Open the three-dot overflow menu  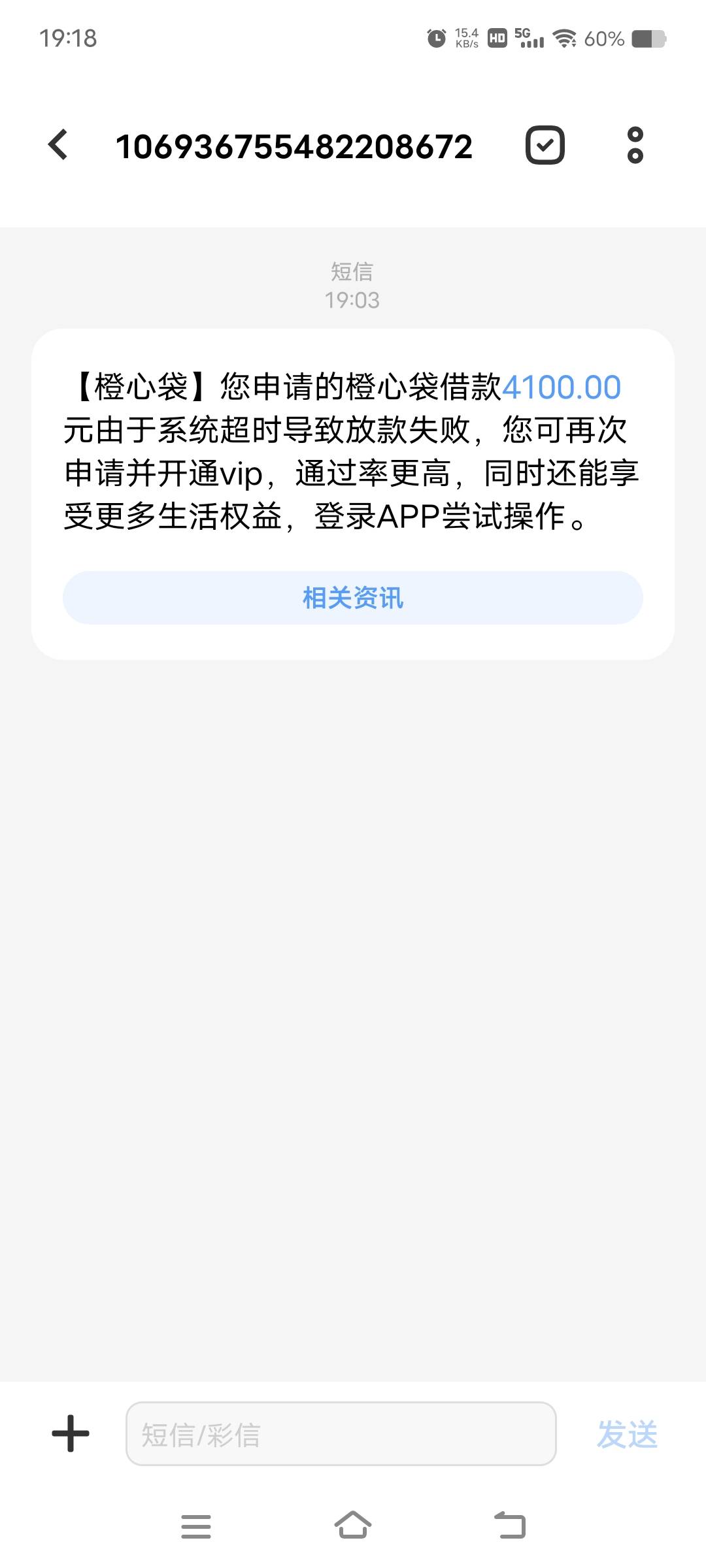click(635, 144)
